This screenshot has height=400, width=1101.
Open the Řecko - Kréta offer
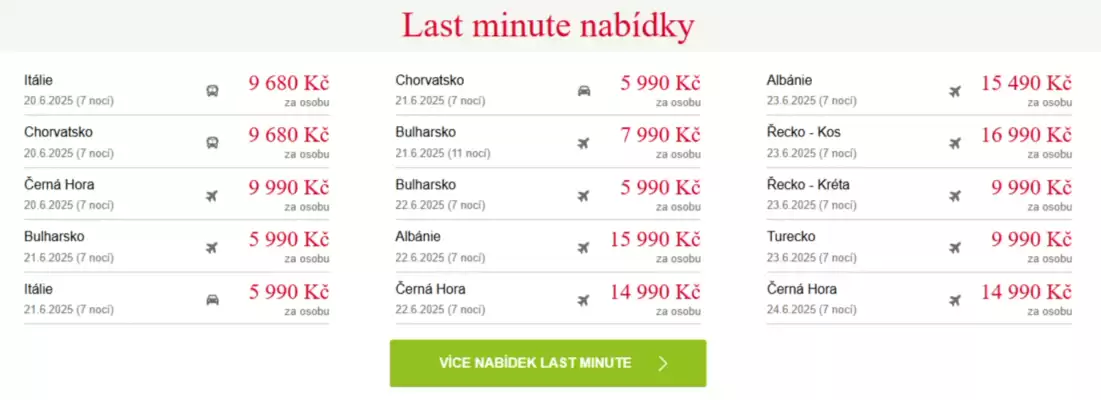point(918,194)
